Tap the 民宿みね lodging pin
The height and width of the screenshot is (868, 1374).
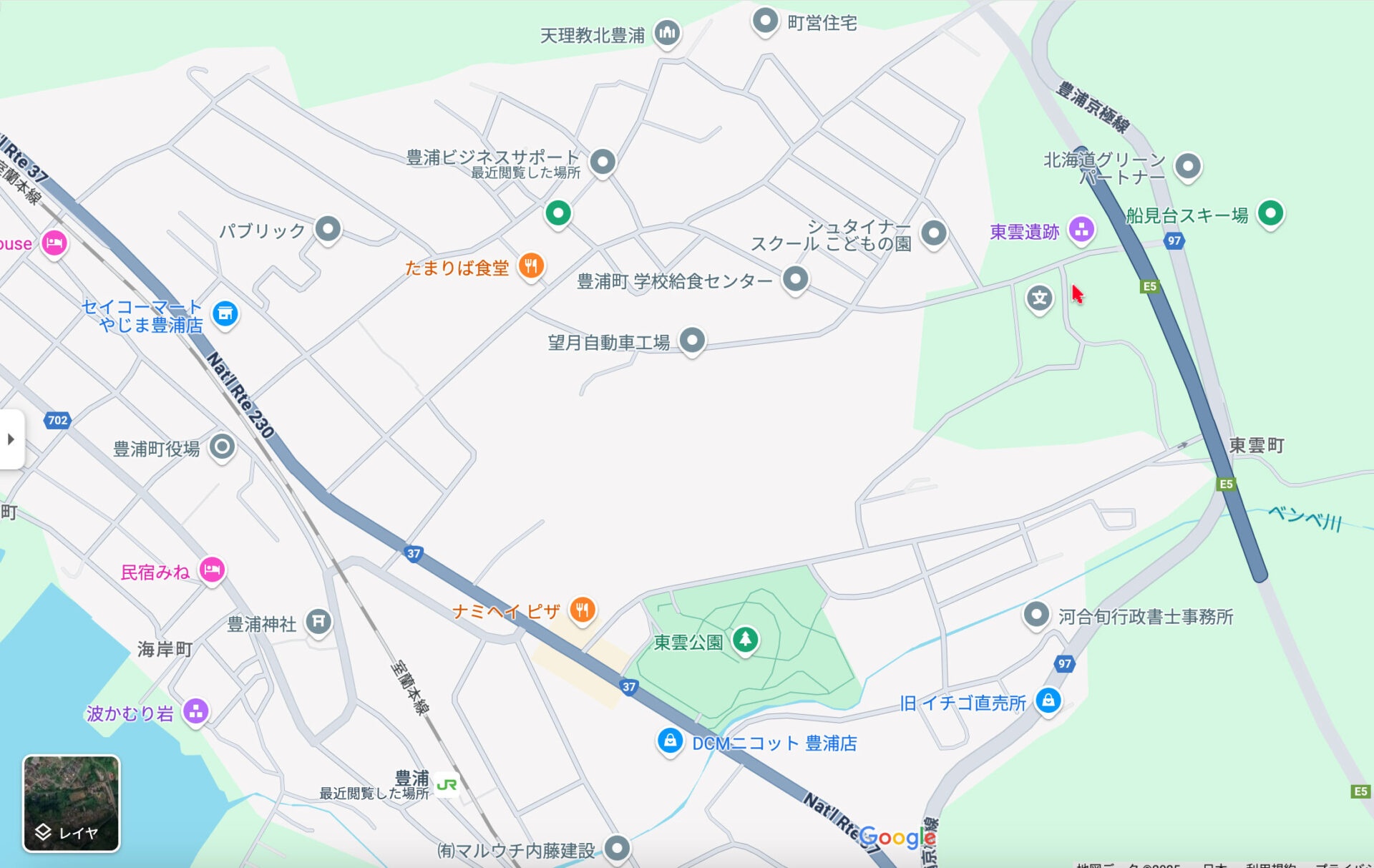(212, 570)
